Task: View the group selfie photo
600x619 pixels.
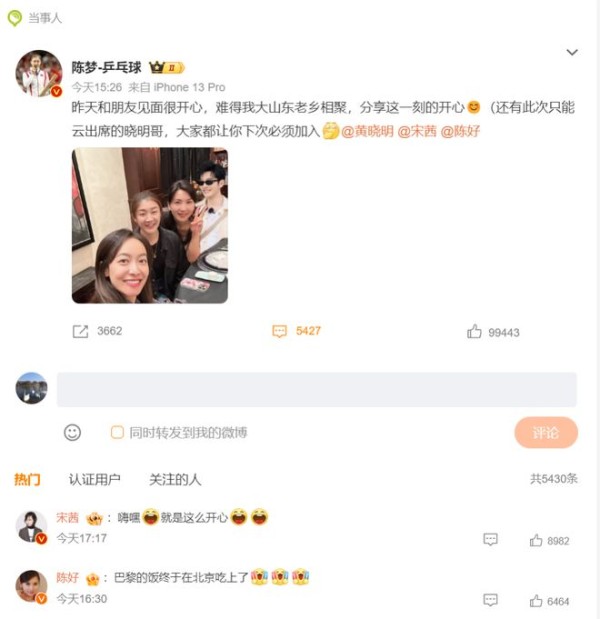Action: click(x=150, y=225)
